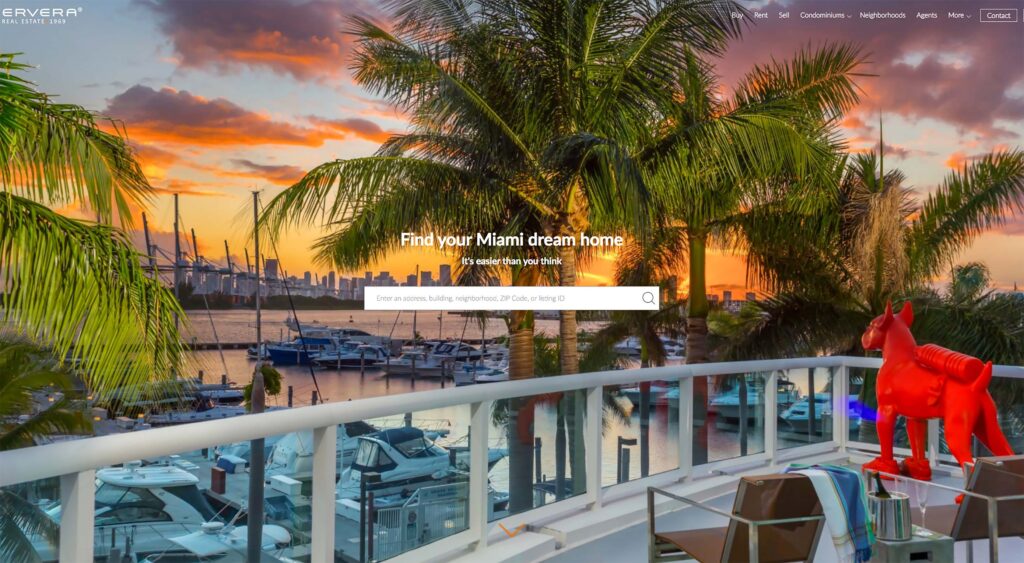Expand the Condominiums dropdown menu
The width and height of the screenshot is (1024, 563).
825,15
